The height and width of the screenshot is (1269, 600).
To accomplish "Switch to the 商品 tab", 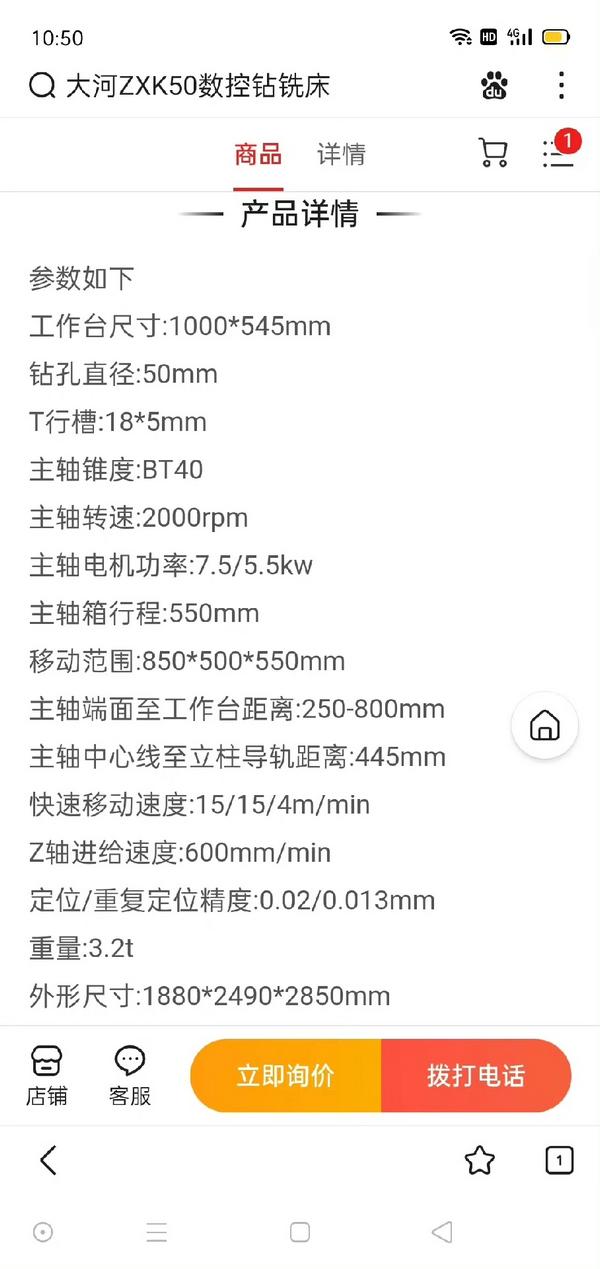I will click(x=258, y=154).
